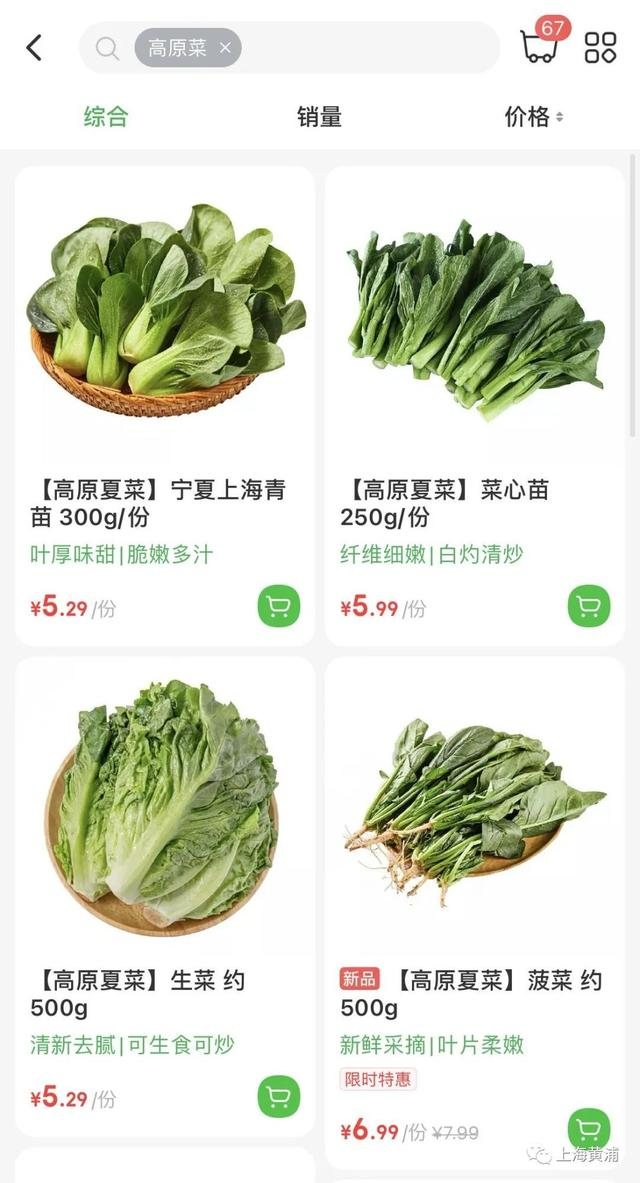Sort results by 销量

pos(319,116)
